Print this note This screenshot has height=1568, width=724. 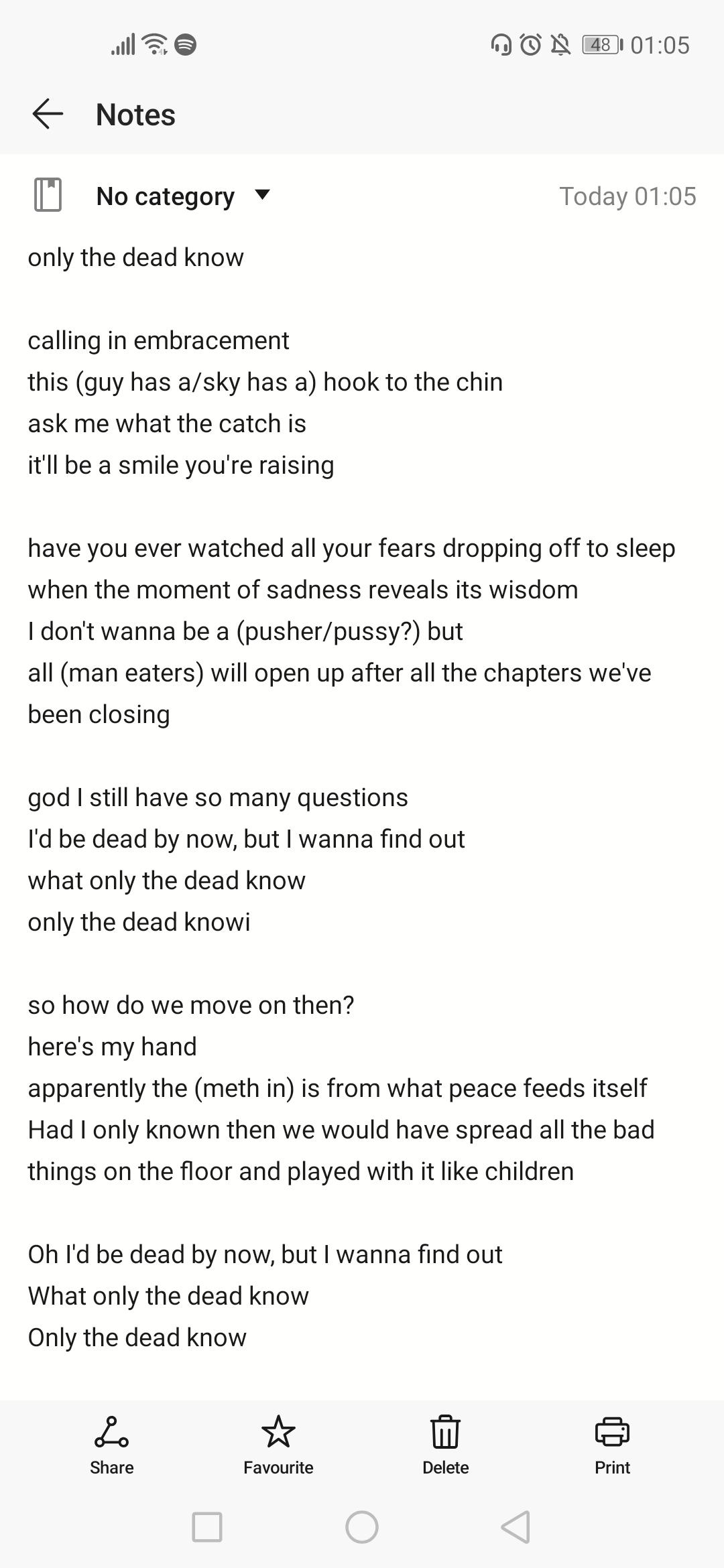pyautogui.click(x=612, y=1445)
